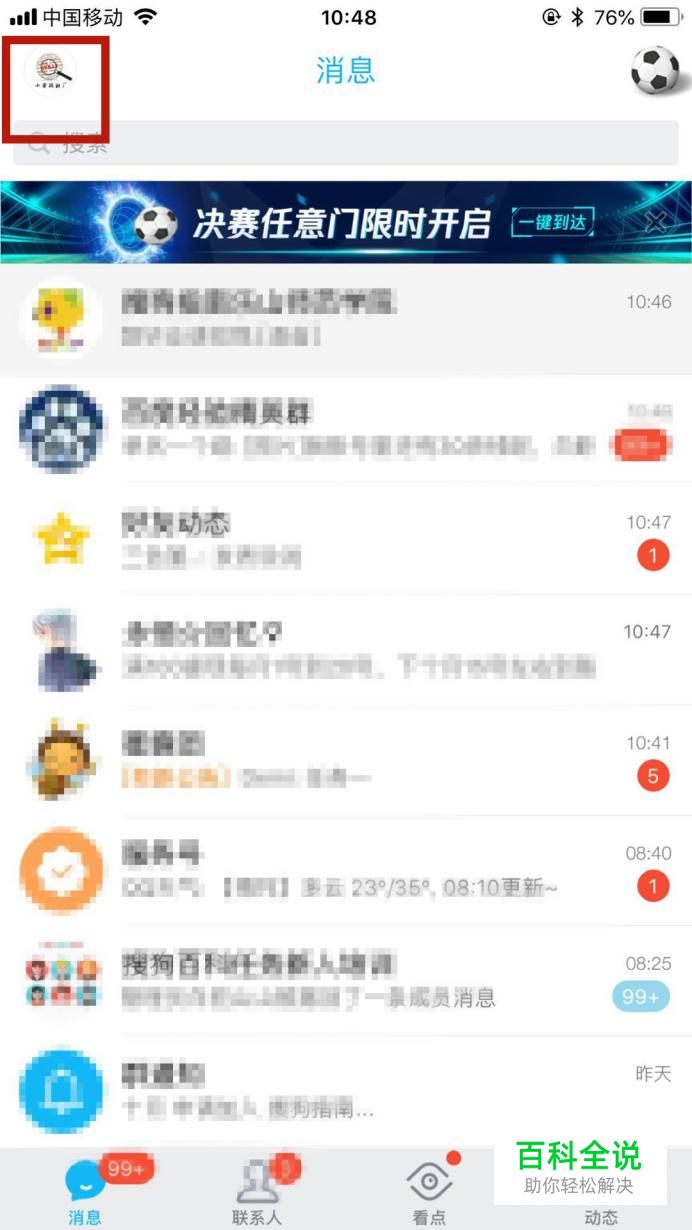
Task: Switch to the 看点 tab
Action: (x=429, y=1192)
